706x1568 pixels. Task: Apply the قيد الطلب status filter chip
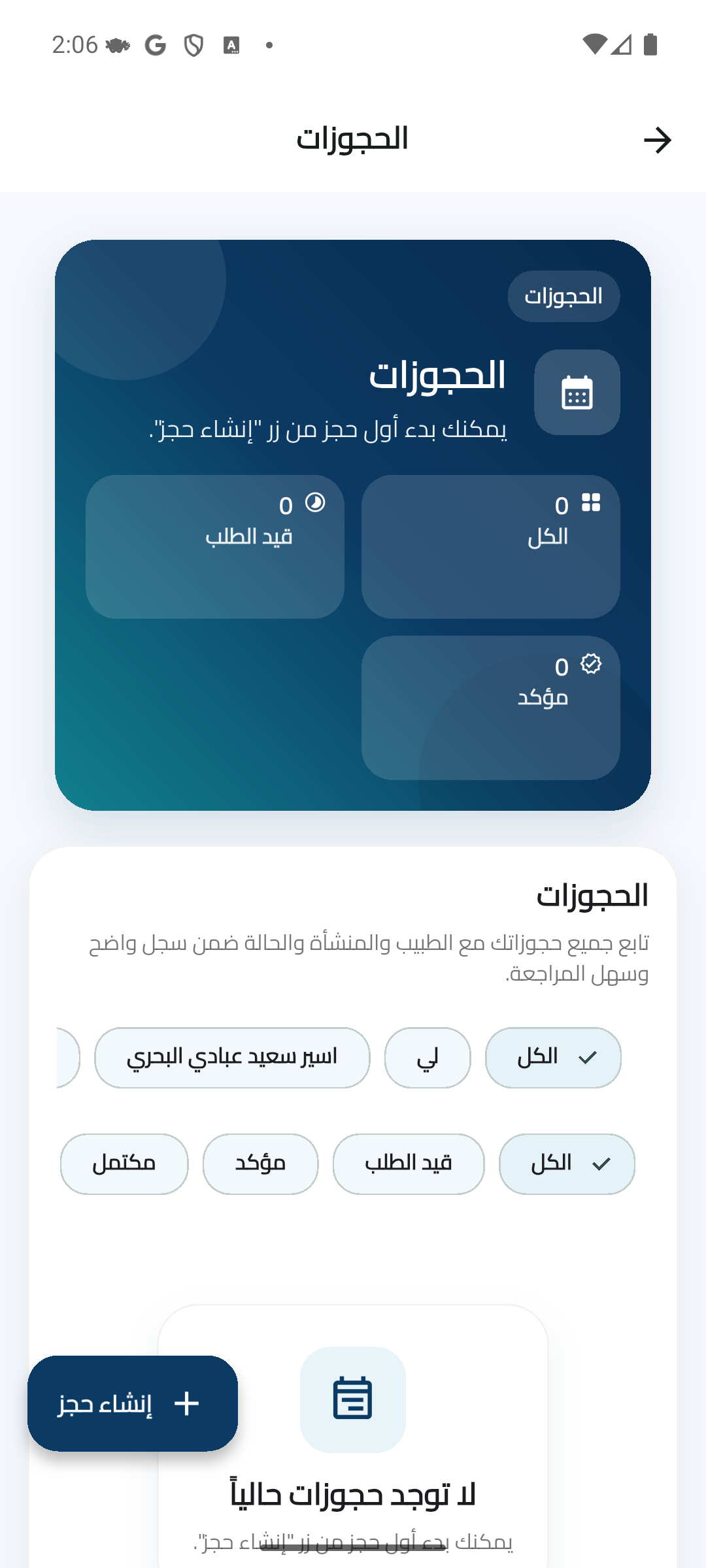409,1164
